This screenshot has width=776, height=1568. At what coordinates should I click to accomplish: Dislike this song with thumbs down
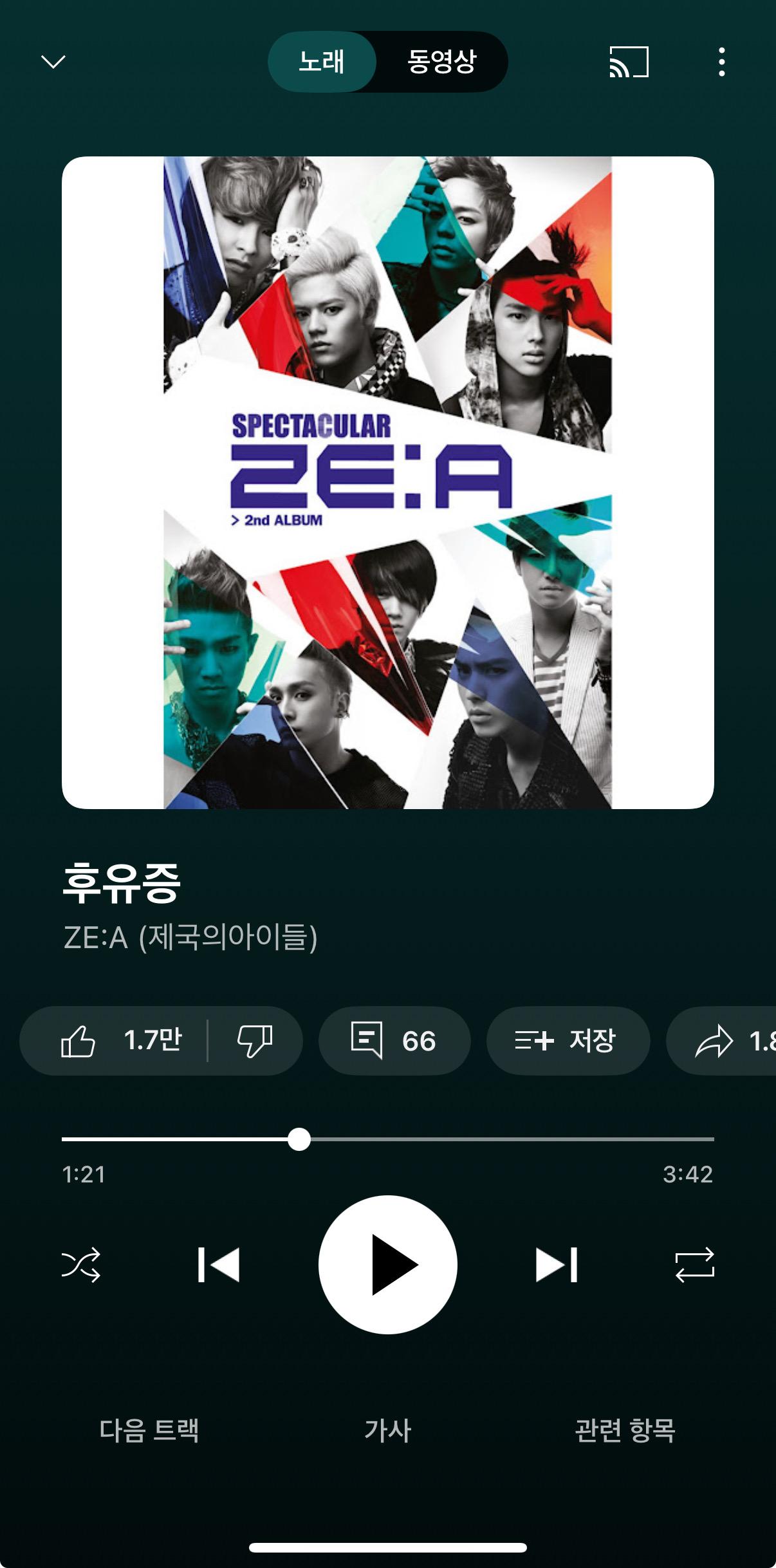(255, 1041)
